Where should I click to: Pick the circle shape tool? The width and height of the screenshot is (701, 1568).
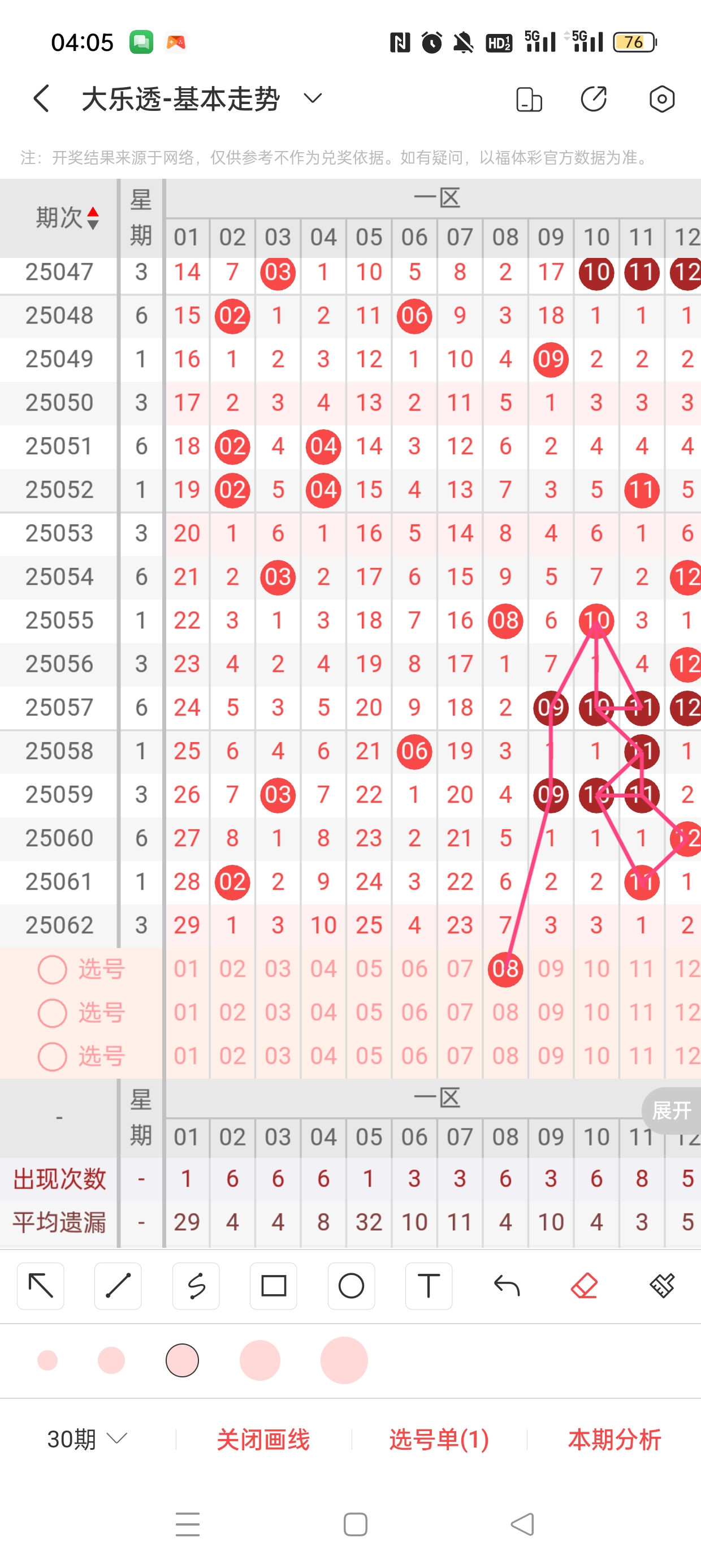tap(351, 1286)
